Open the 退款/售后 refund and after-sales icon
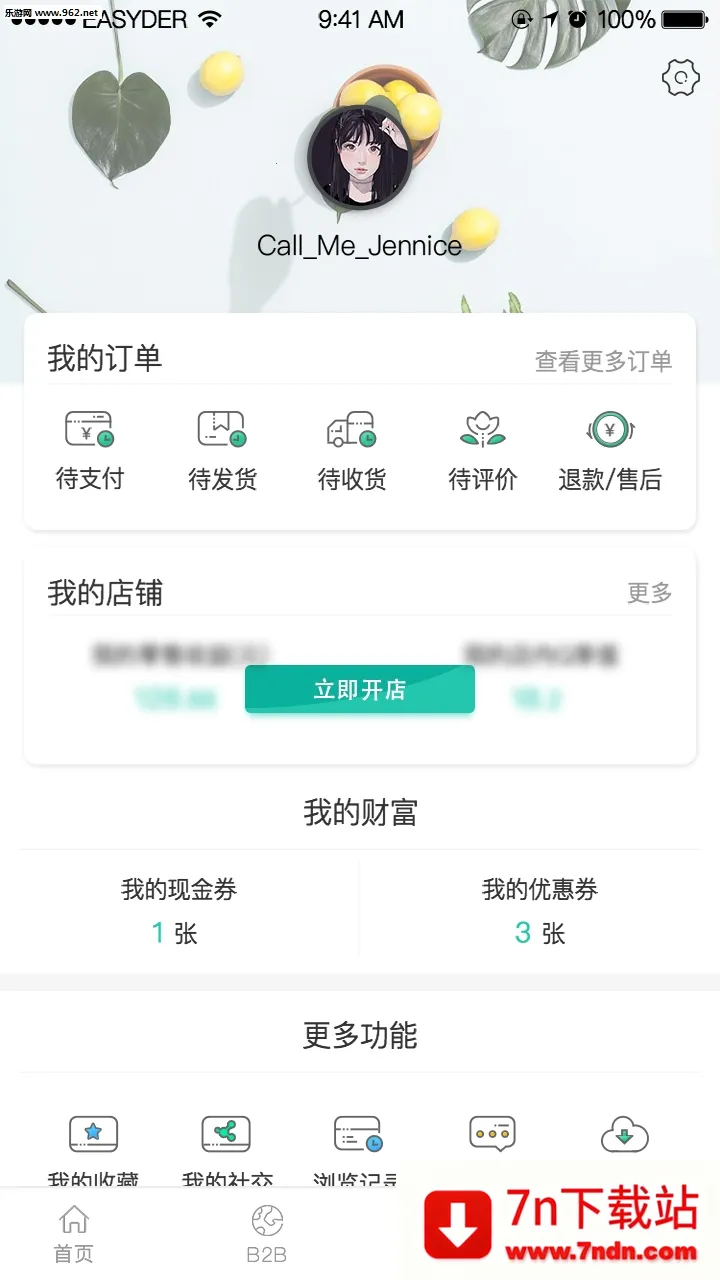The width and height of the screenshot is (720, 1280). coord(611,430)
